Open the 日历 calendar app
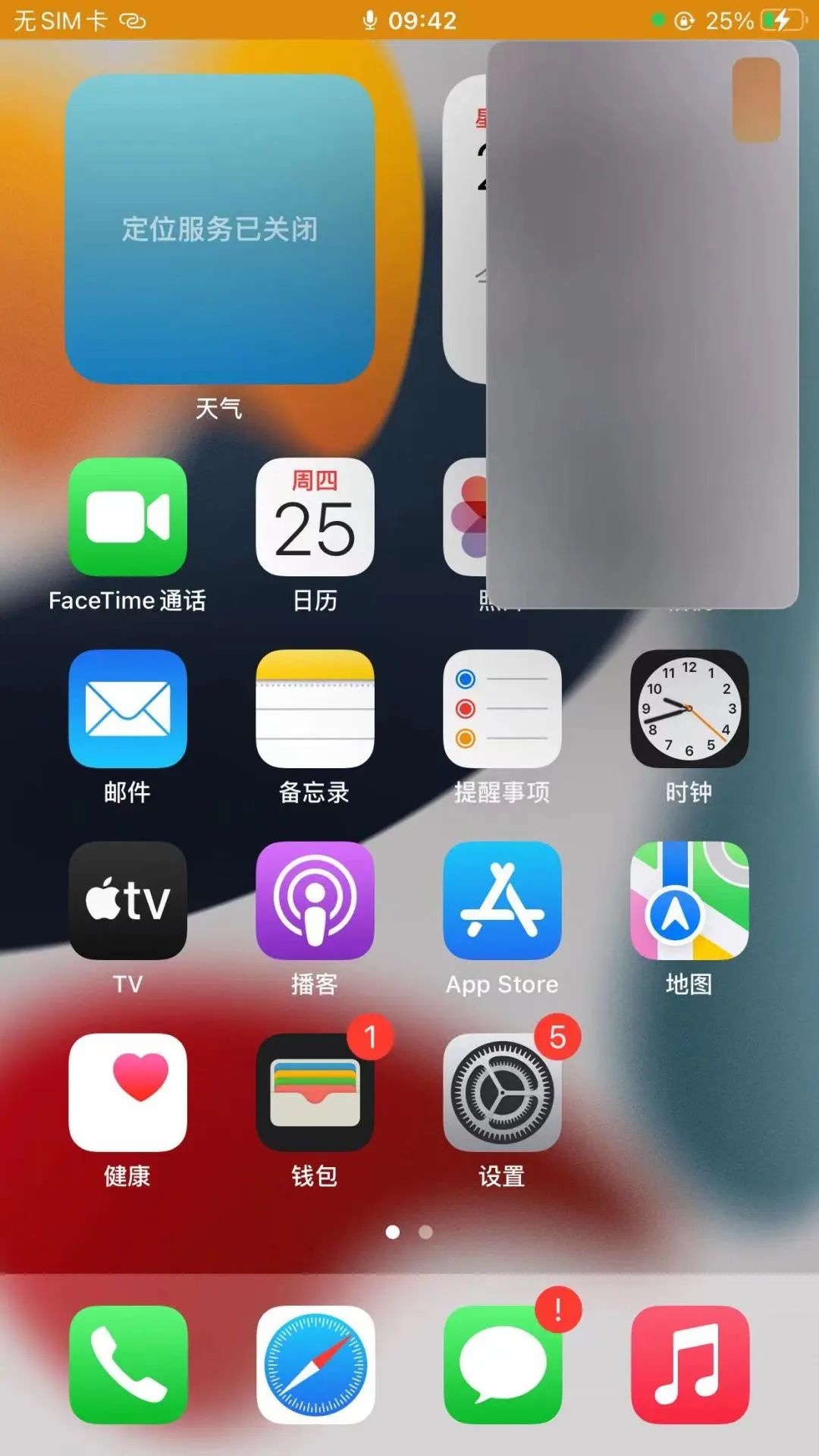Screen dimensions: 819x1456 coord(315,517)
